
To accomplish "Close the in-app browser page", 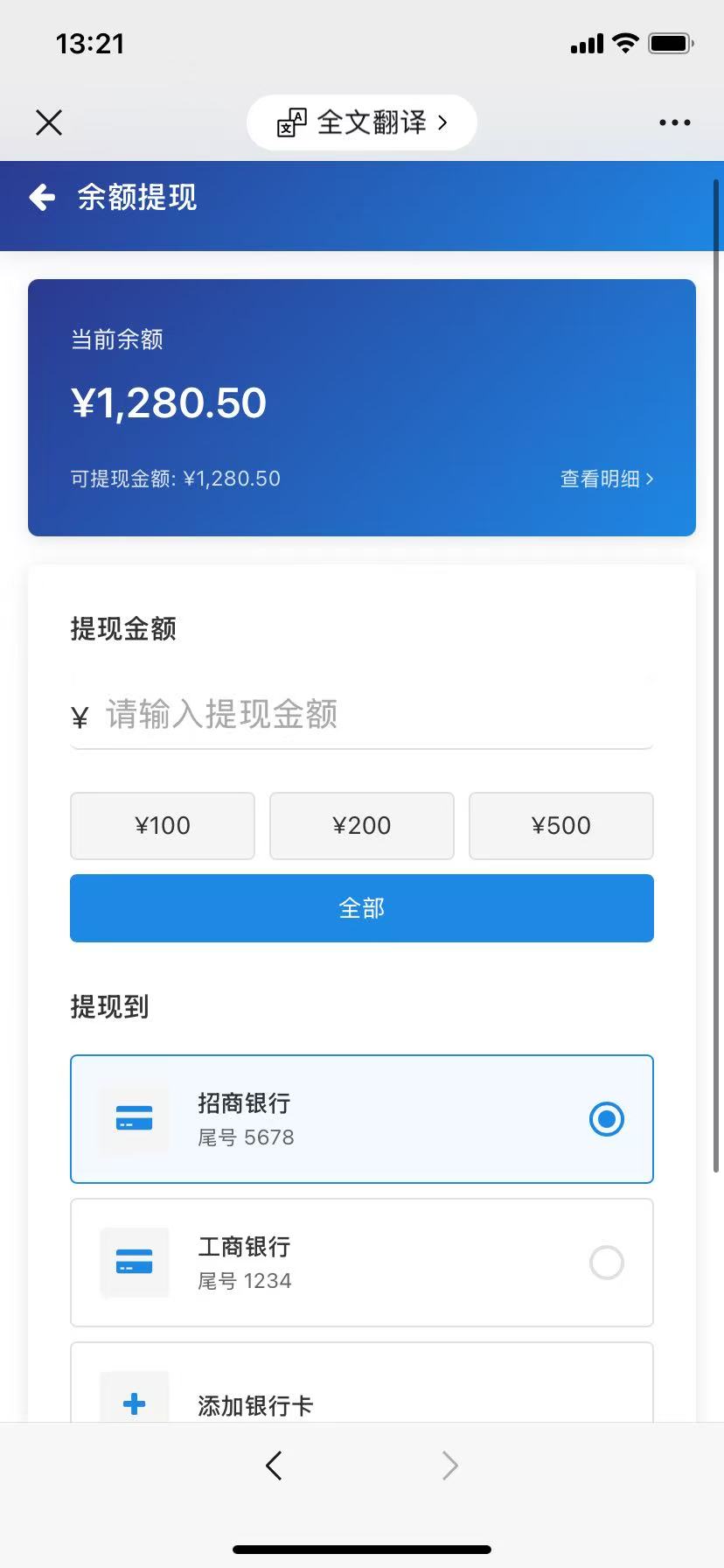I will click(49, 122).
